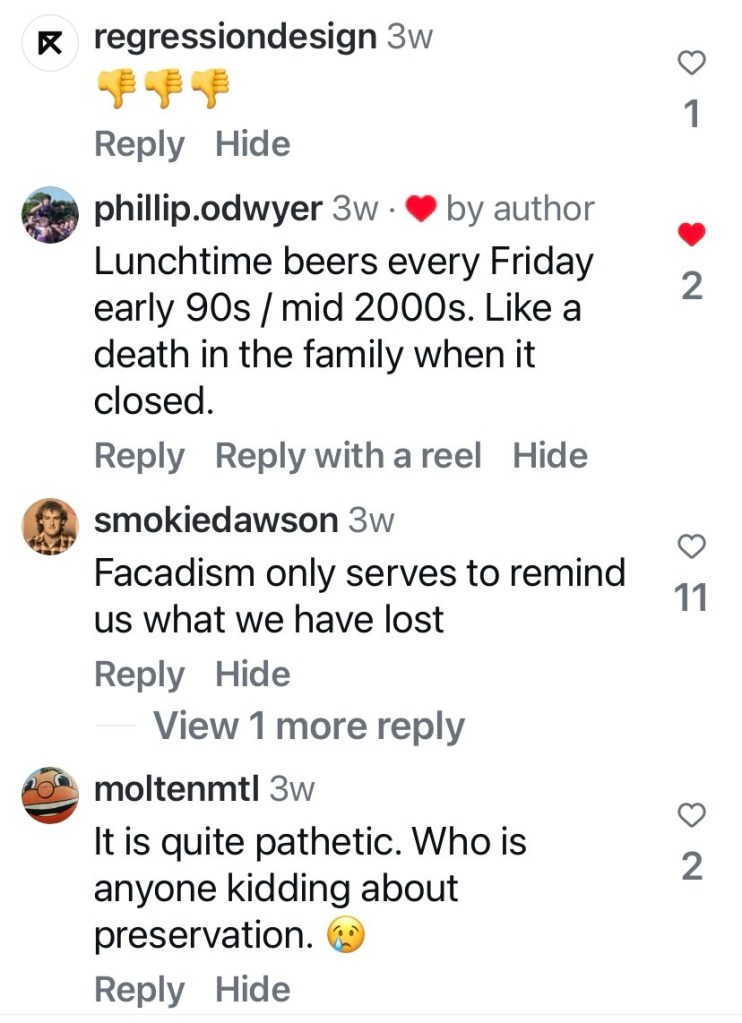Reply to regressiondesign's comment
742x1023 pixels.
(139, 144)
